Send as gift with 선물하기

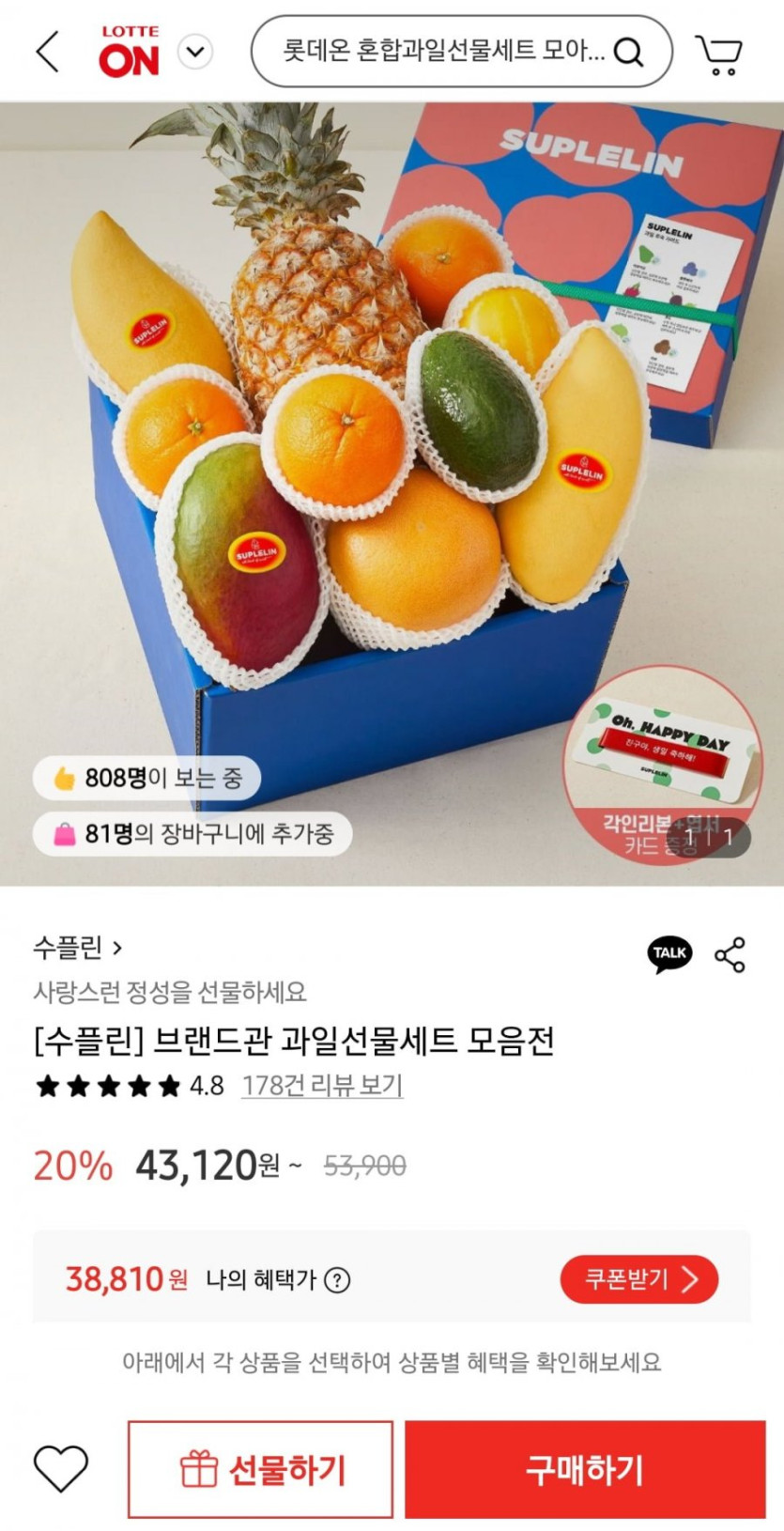[260, 1470]
